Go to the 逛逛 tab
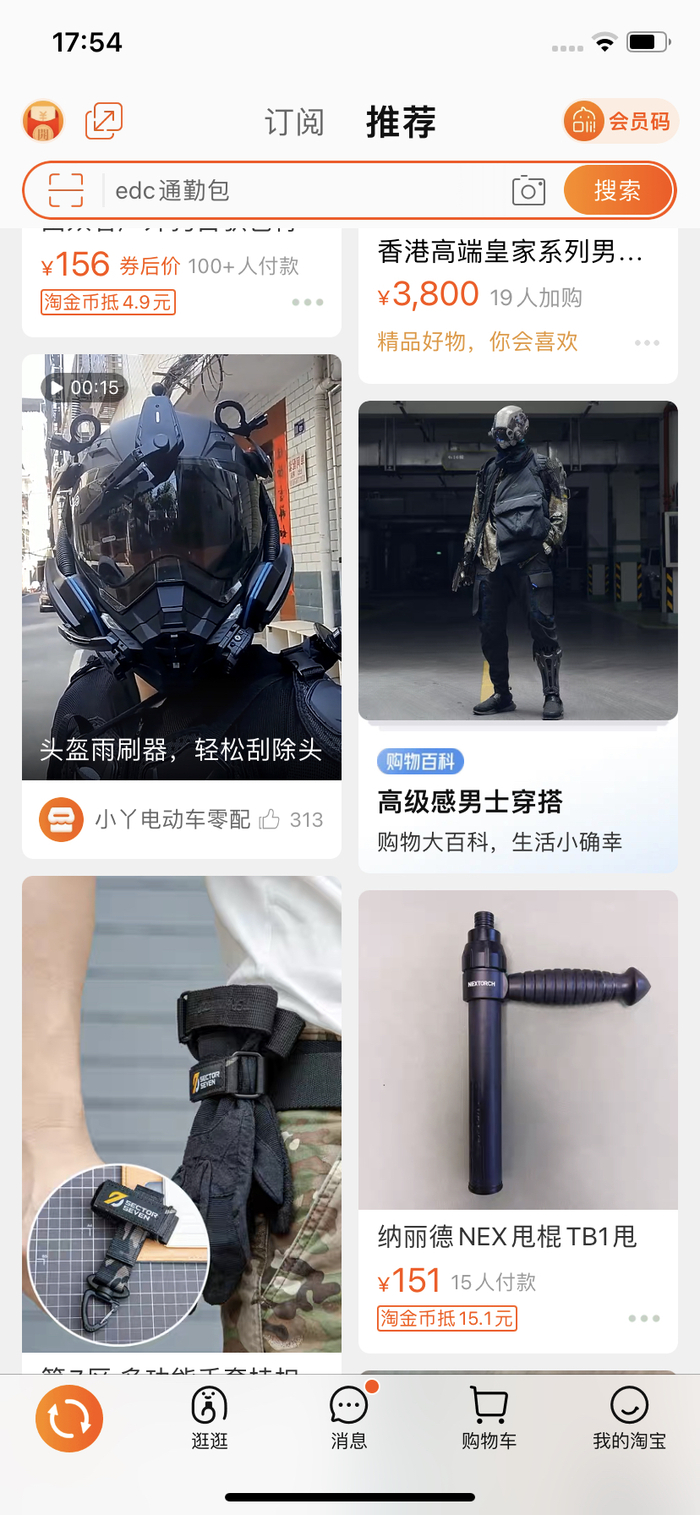 click(209, 1418)
